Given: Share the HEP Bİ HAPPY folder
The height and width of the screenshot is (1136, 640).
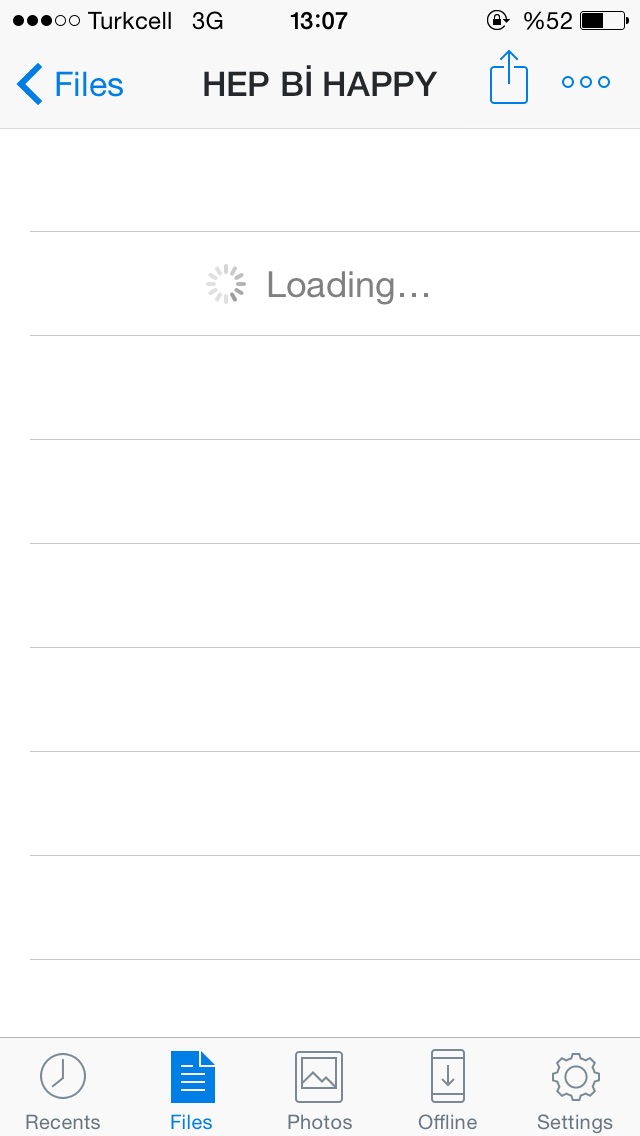Looking at the screenshot, I should (509, 78).
